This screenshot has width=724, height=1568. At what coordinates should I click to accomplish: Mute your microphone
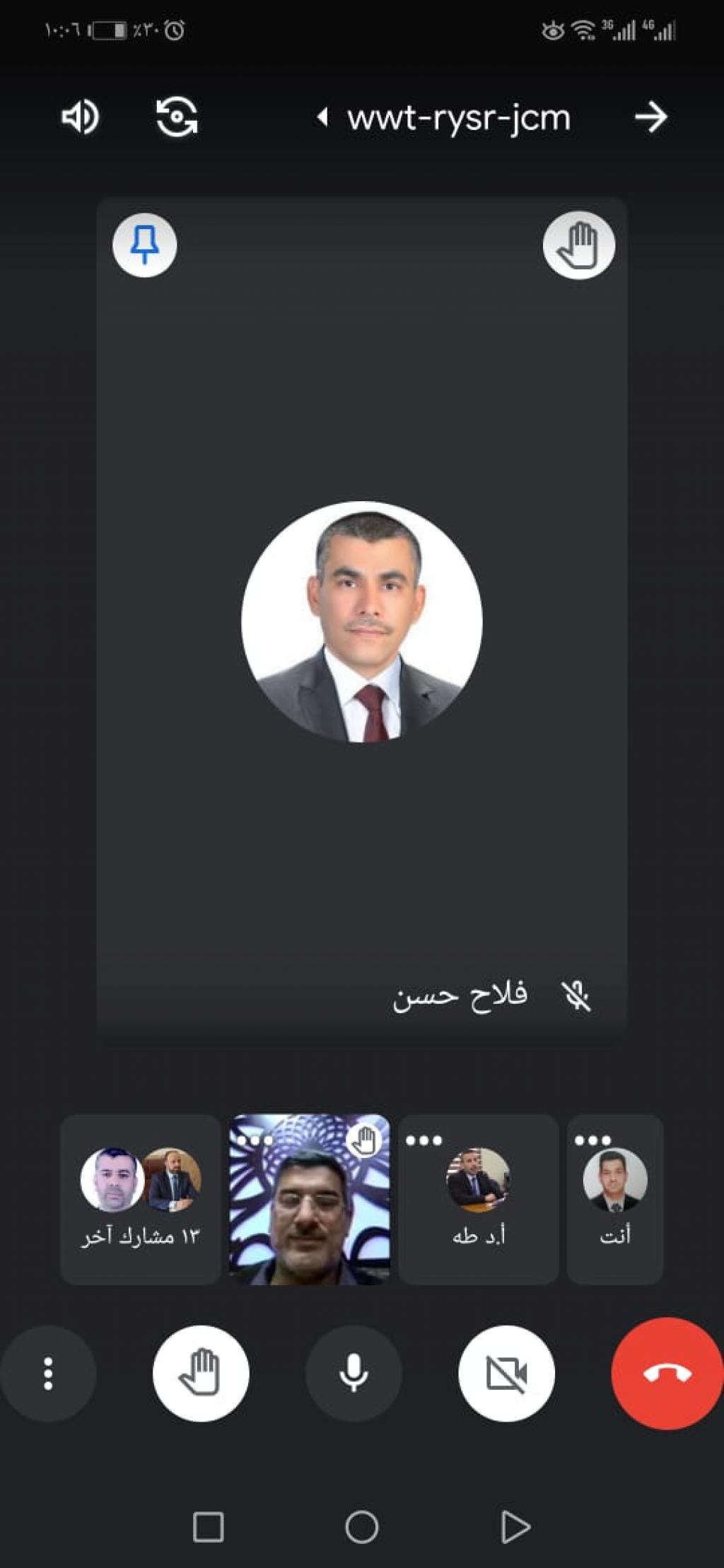354,1374
